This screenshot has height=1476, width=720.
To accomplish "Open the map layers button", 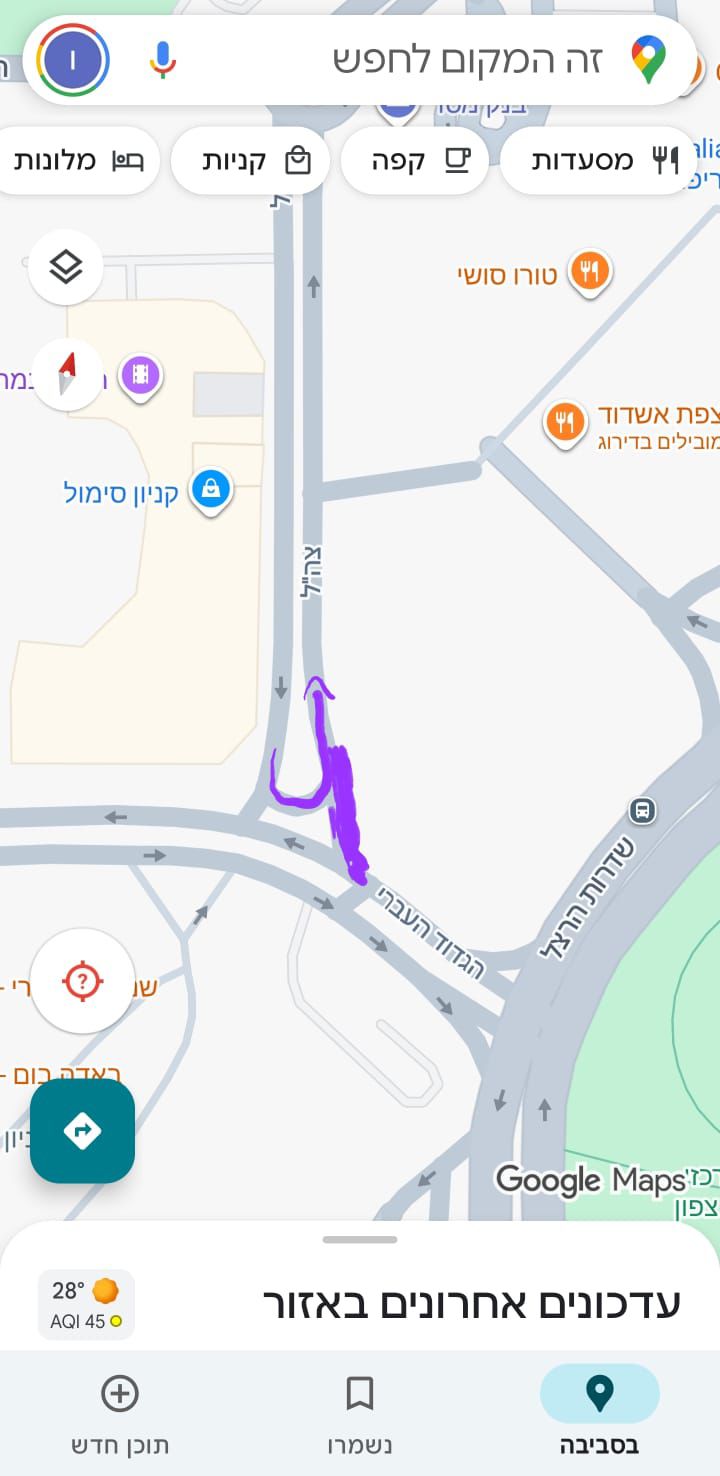I will tap(66, 267).
